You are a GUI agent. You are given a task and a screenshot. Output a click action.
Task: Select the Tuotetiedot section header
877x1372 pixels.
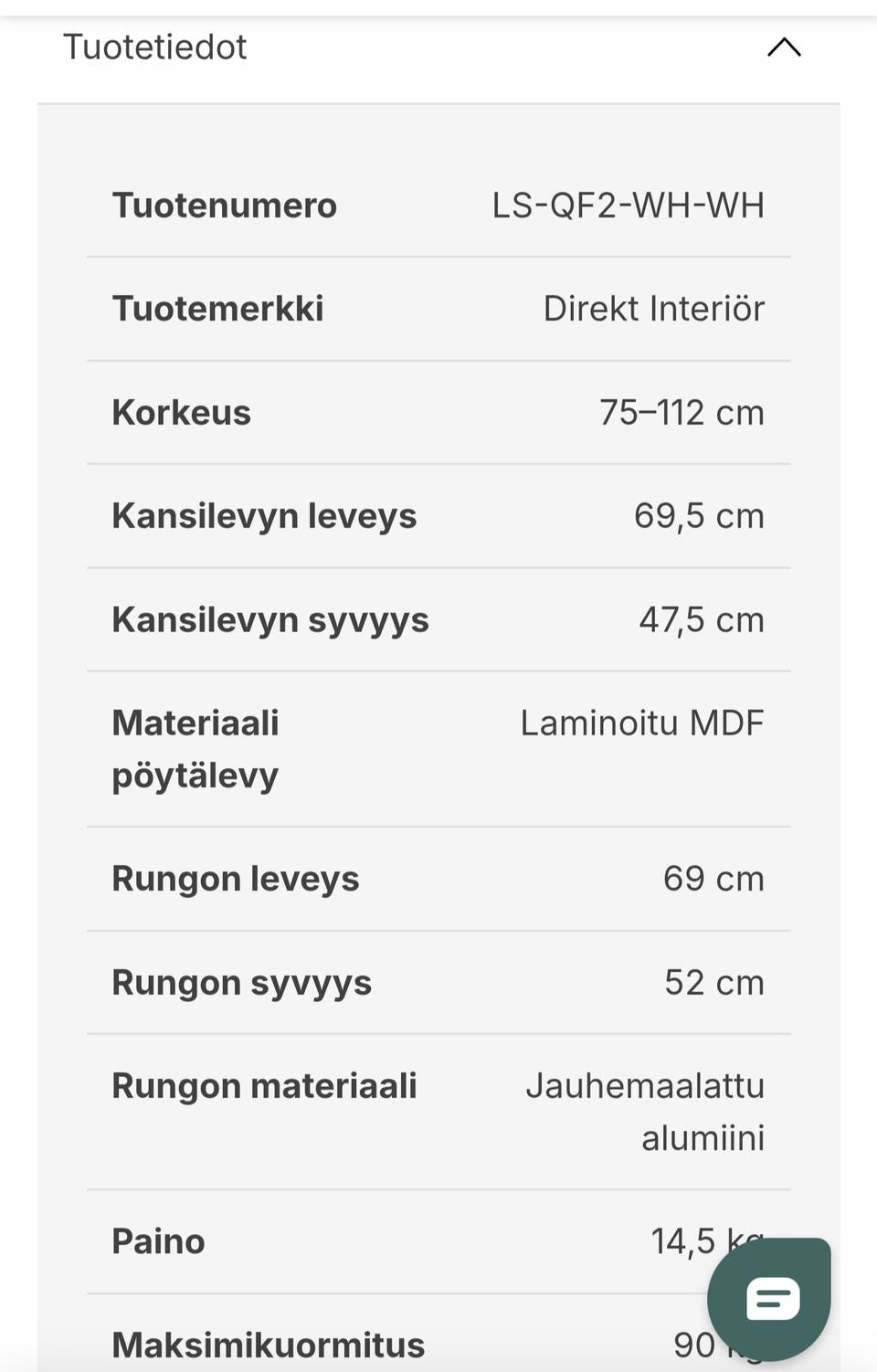(x=153, y=47)
